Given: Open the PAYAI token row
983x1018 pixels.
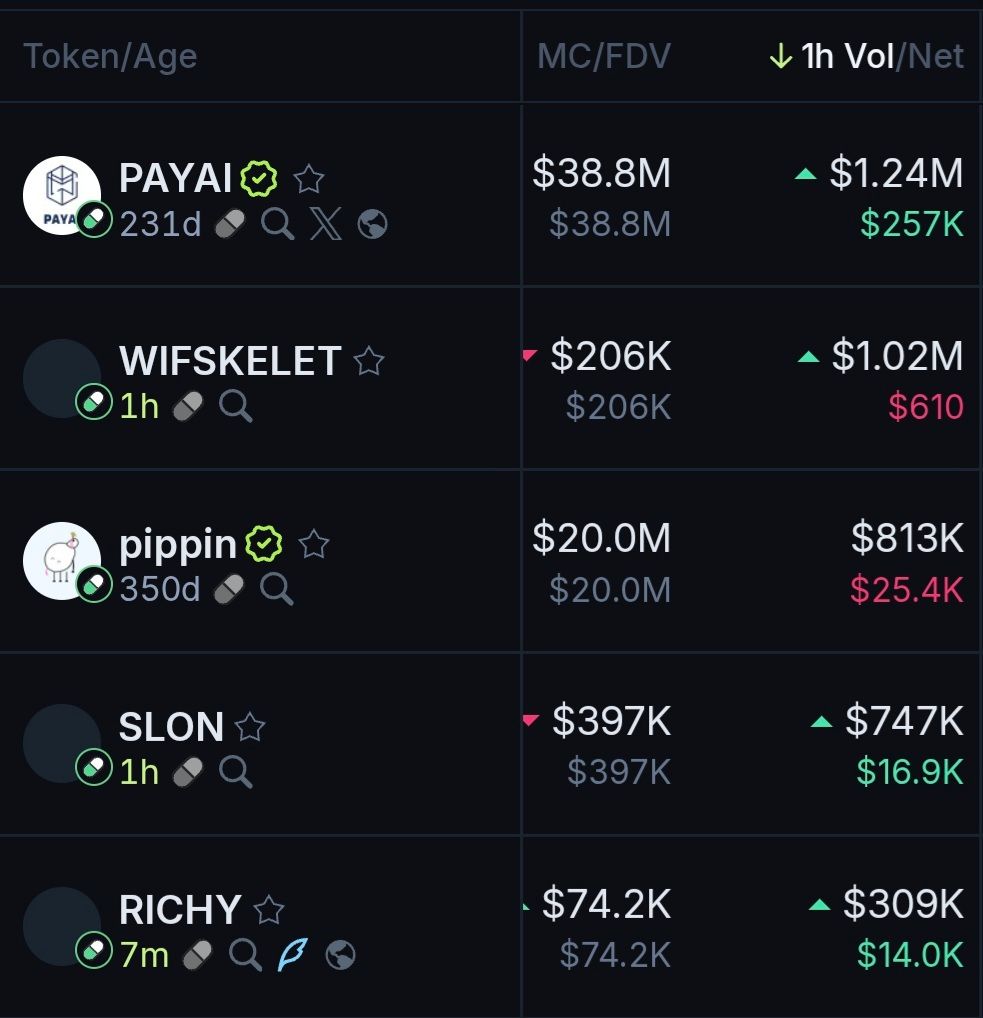Looking at the screenshot, I should pyautogui.click(x=174, y=179).
